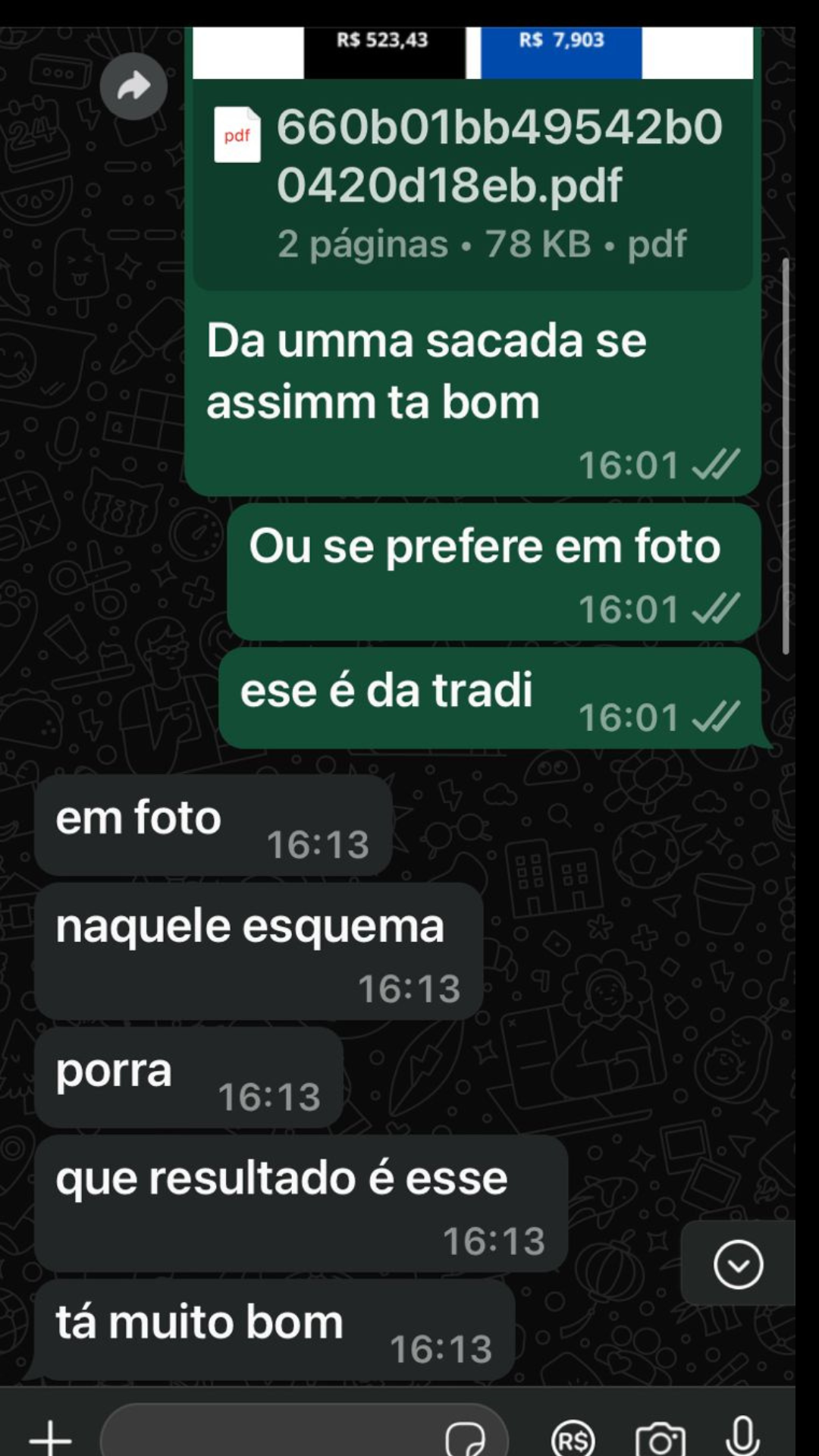Image resolution: width=819 pixels, height=1456 pixels.
Task: Open the 660b01bb49542b00420d18eb.pdf attachment
Action: click(472, 184)
